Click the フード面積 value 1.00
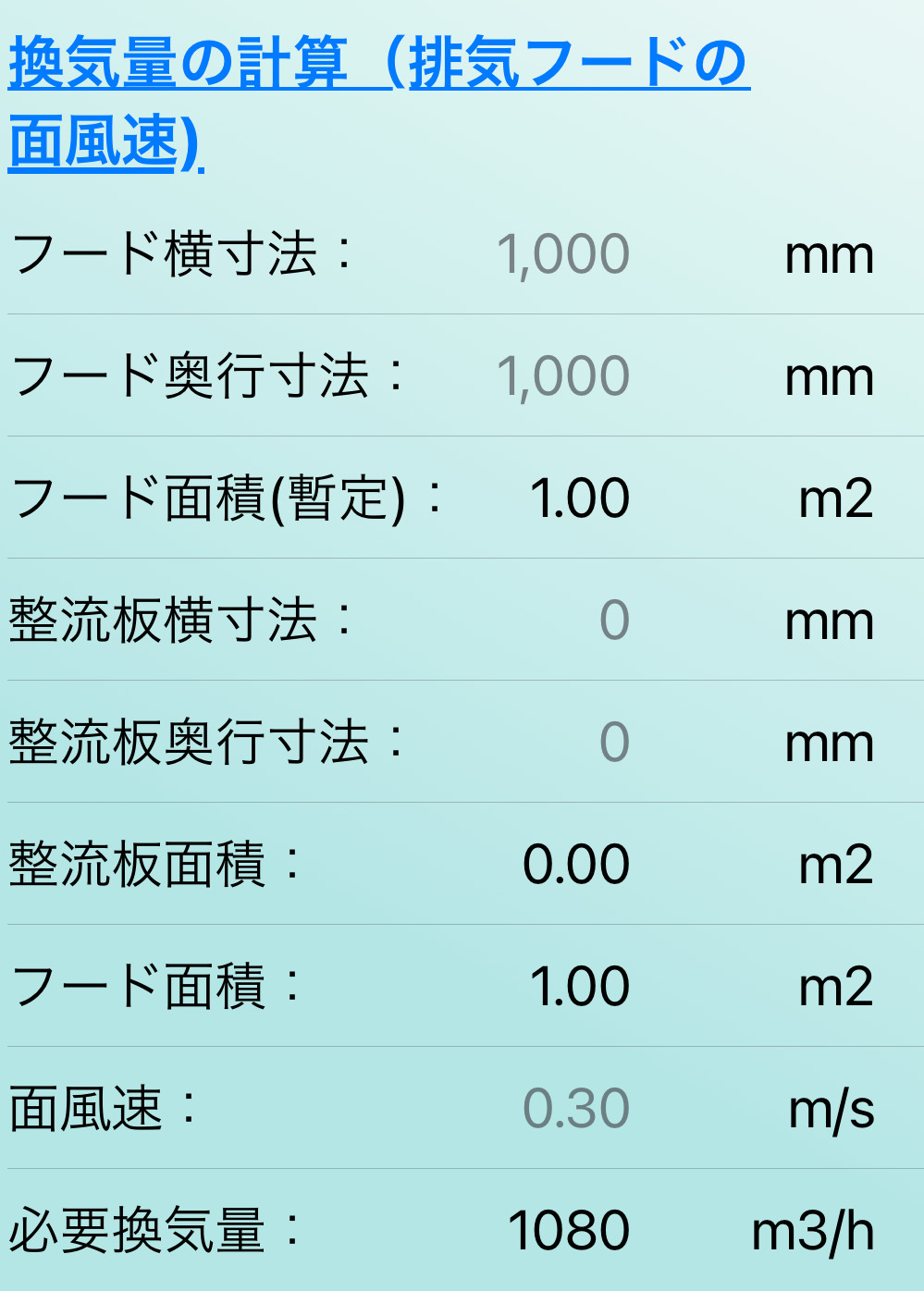924x1291 pixels. pyautogui.click(x=578, y=986)
